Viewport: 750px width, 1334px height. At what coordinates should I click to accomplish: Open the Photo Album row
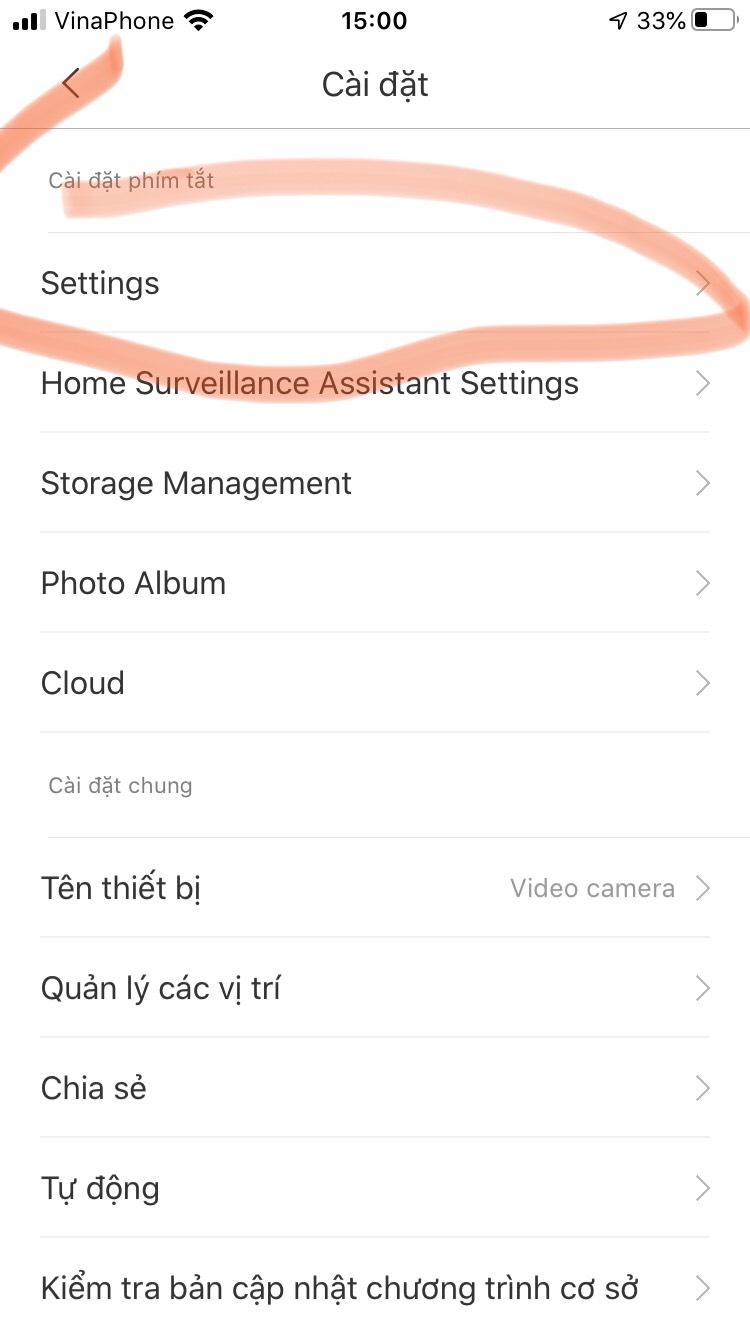pyautogui.click(x=375, y=584)
